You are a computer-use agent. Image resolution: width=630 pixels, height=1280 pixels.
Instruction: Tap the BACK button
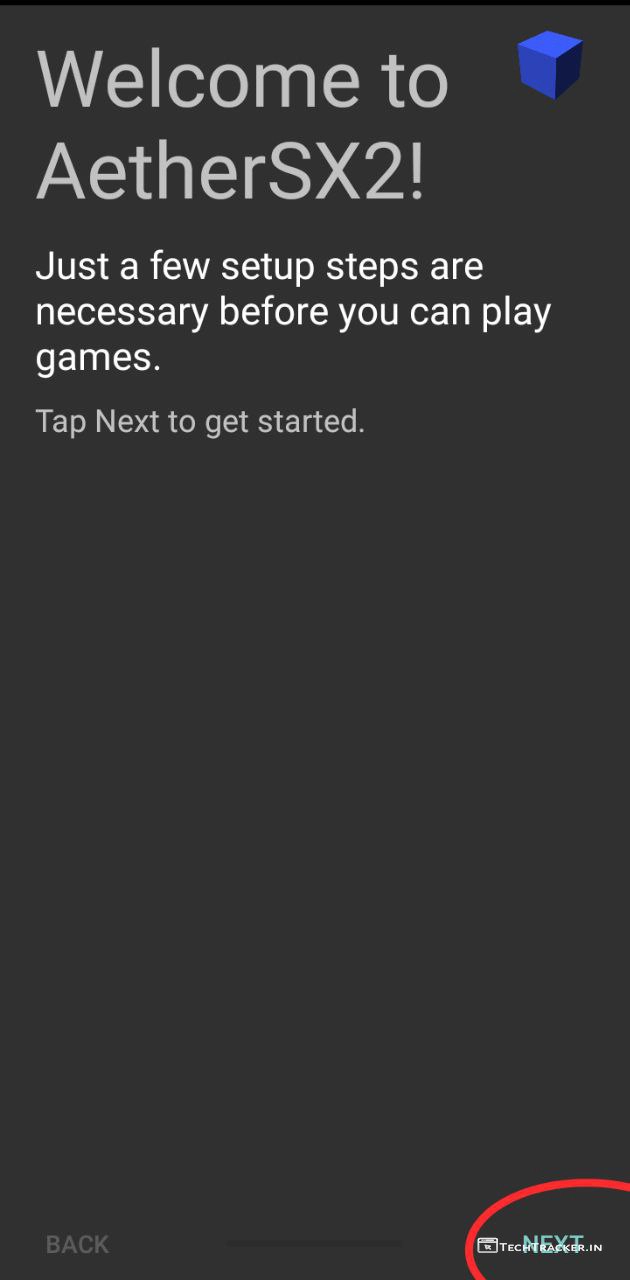point(77,1244)
